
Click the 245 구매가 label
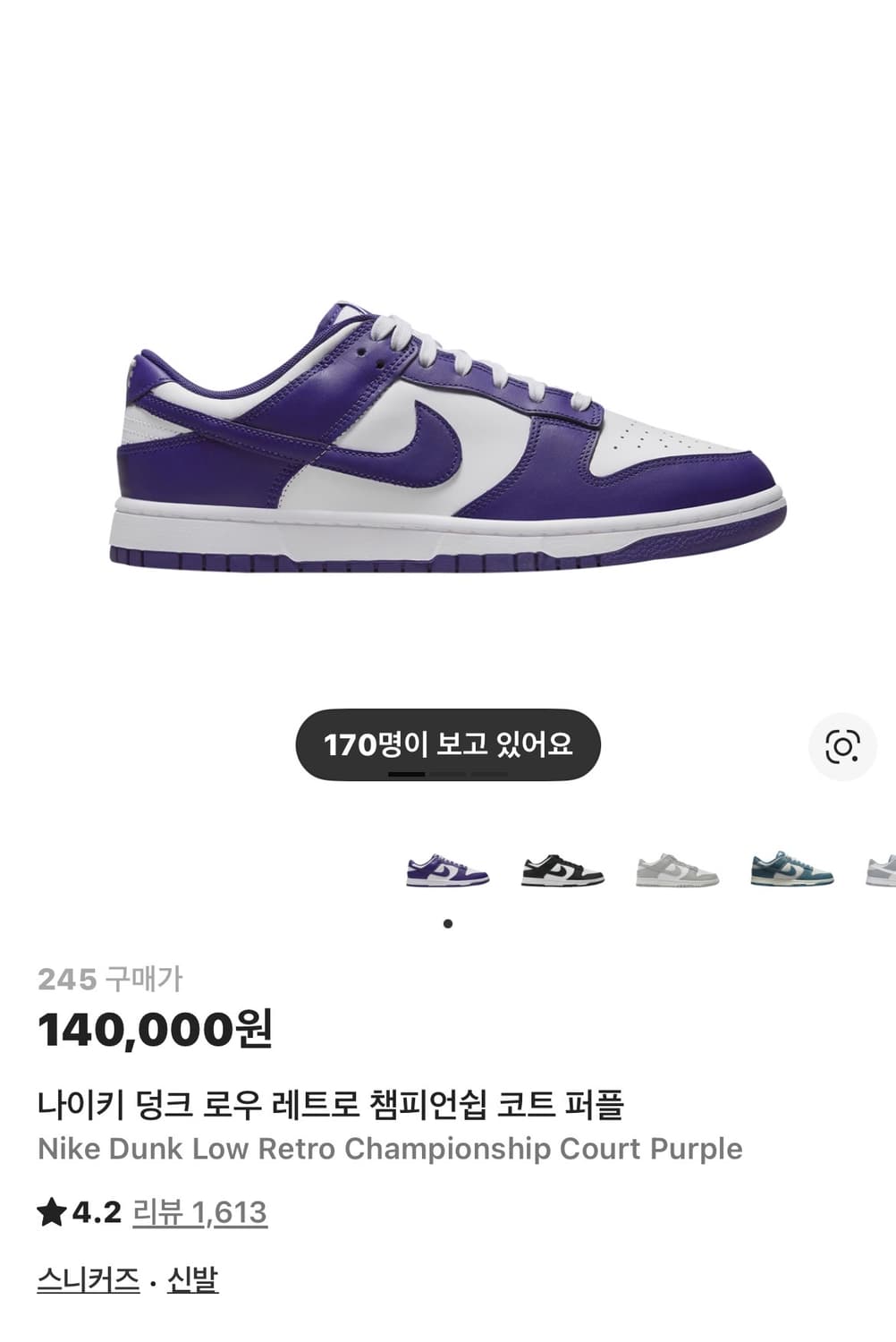click(109, 981)
